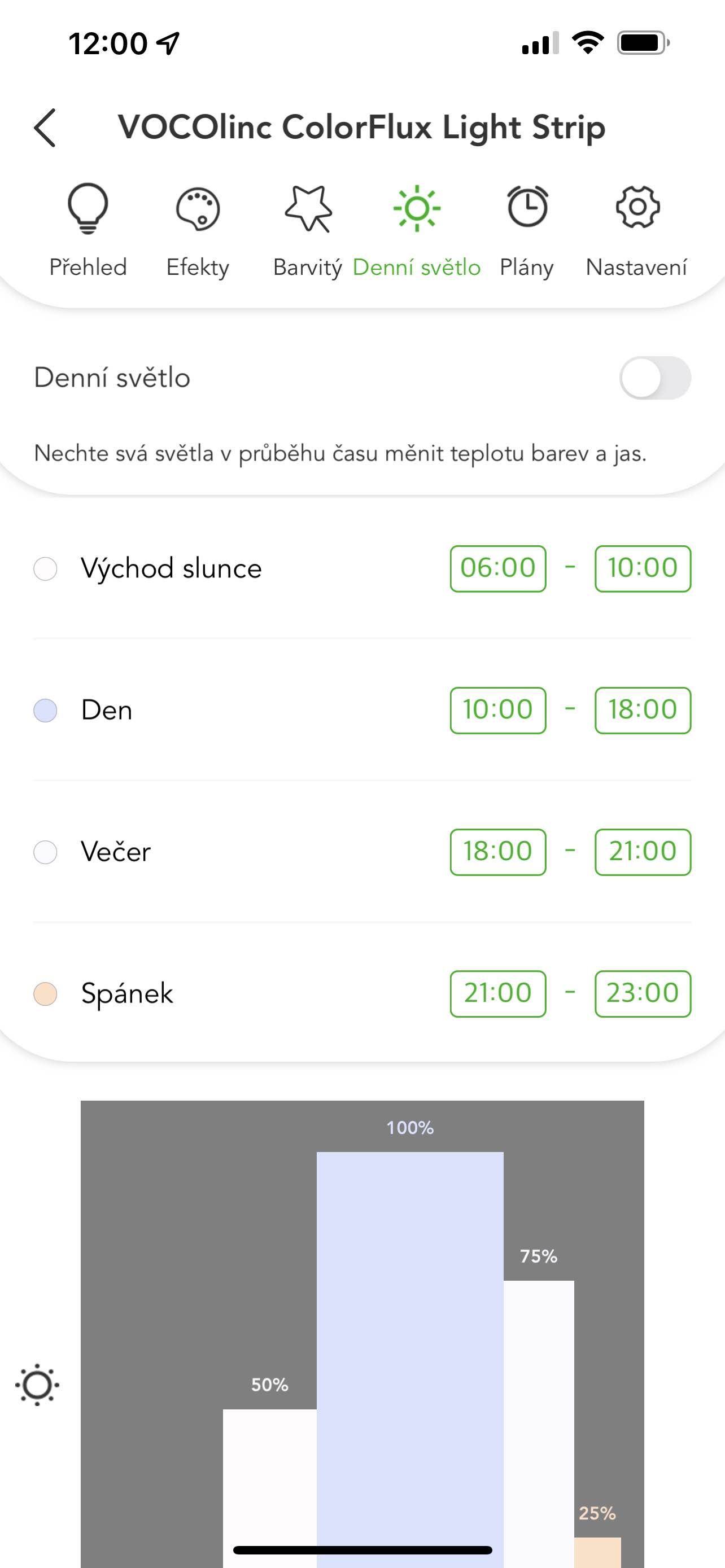
Task: Select the Spánek color circle
Action: tap(45, 994)
